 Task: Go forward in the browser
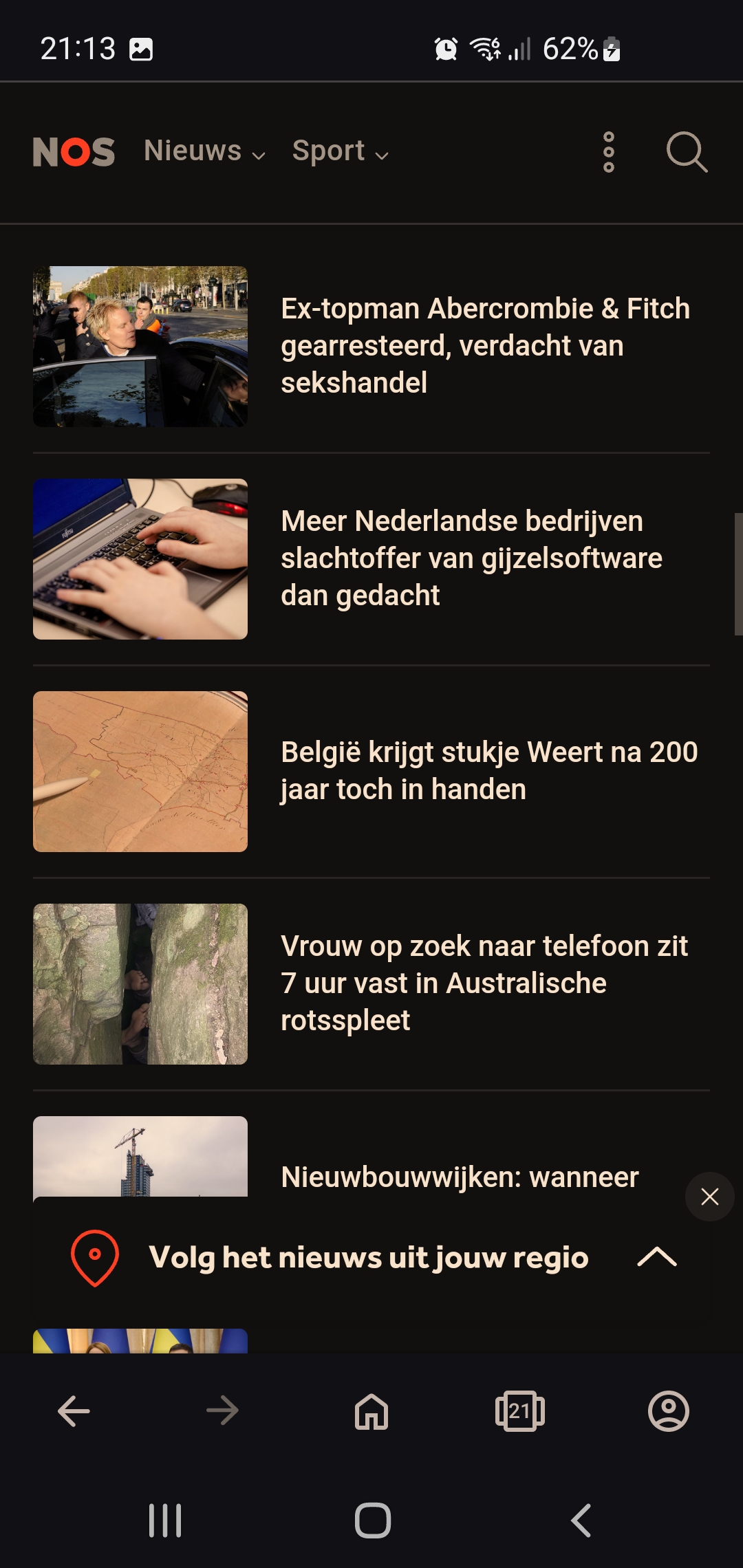[x=222, y=1412]
